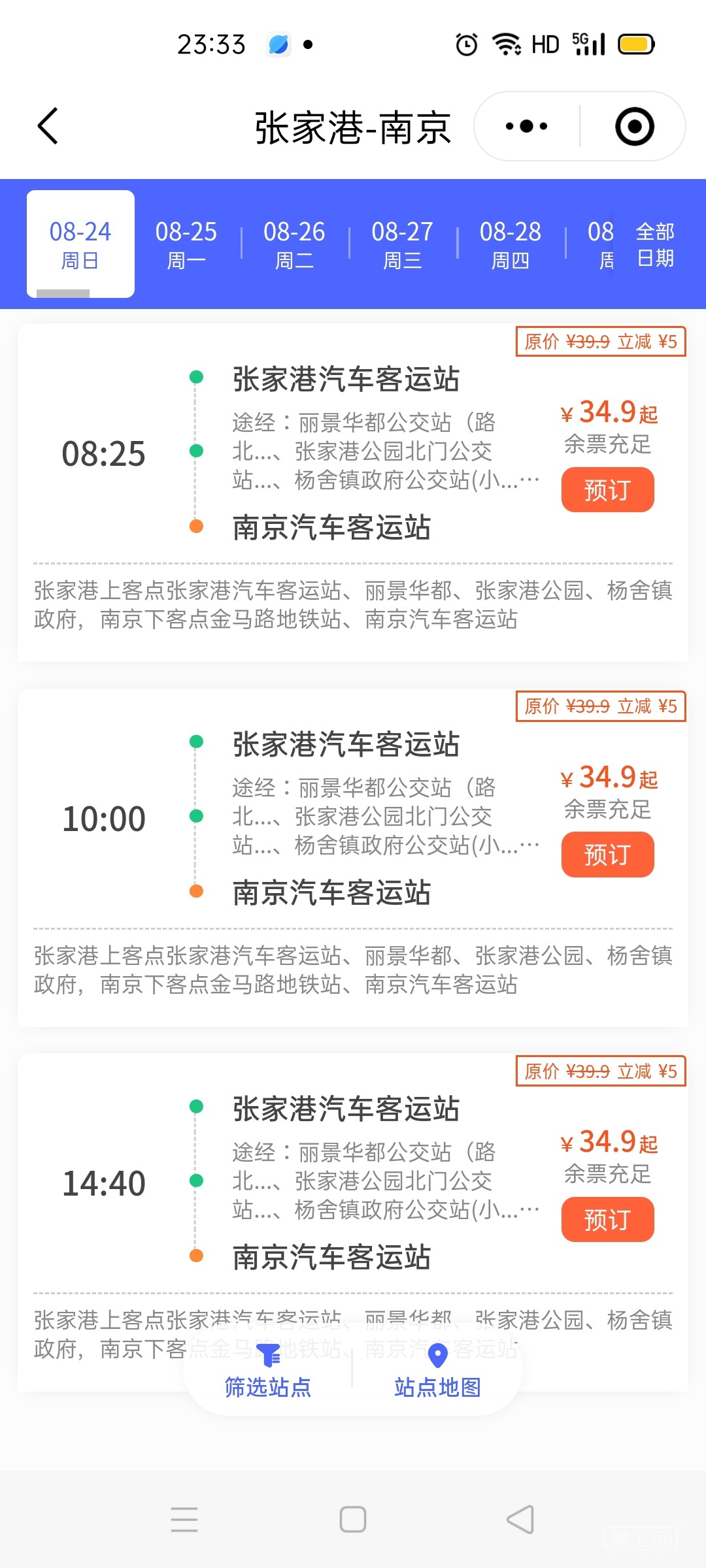Book the 14:40 departure with 预订

coord(607,1219)
